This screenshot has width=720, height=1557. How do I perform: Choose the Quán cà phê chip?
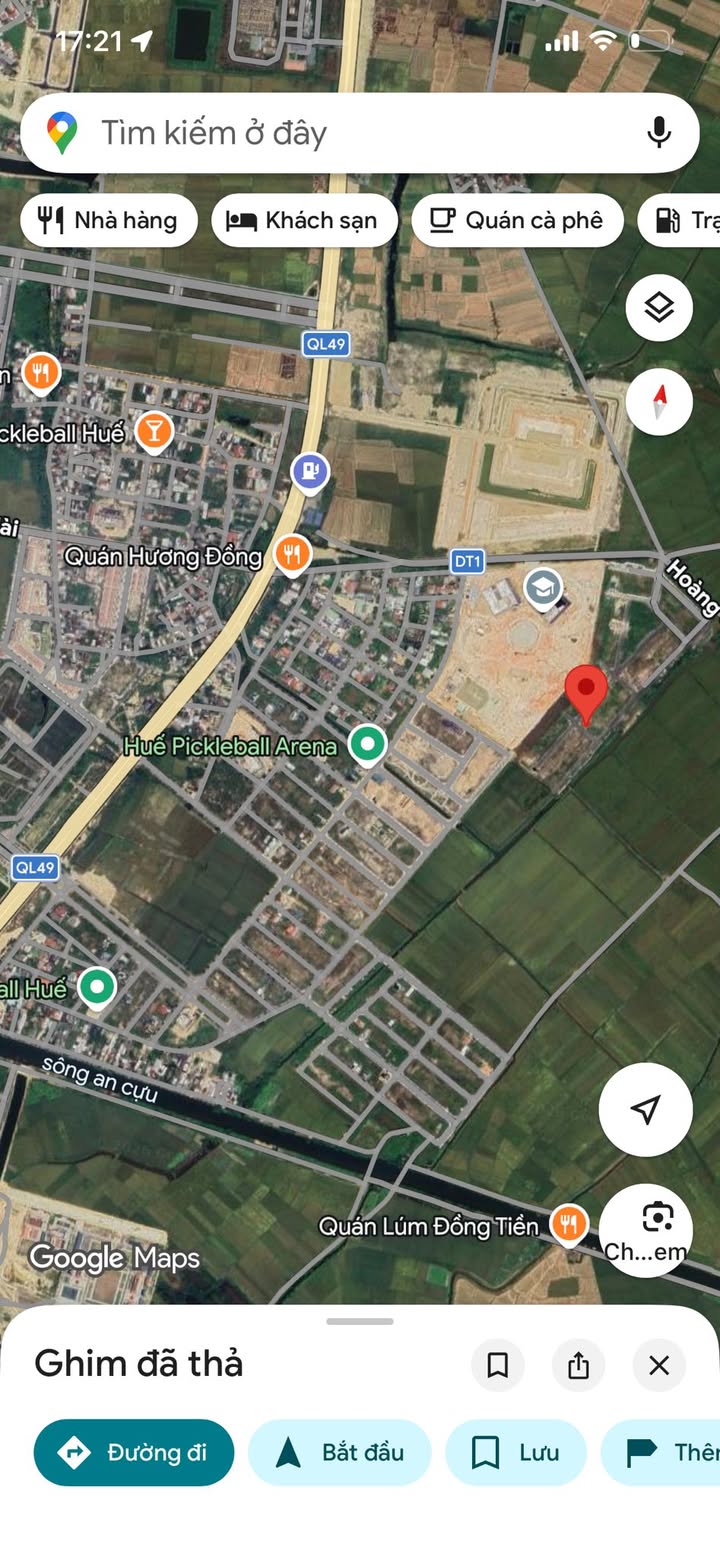pyautogui.click(x=517, y=221)
